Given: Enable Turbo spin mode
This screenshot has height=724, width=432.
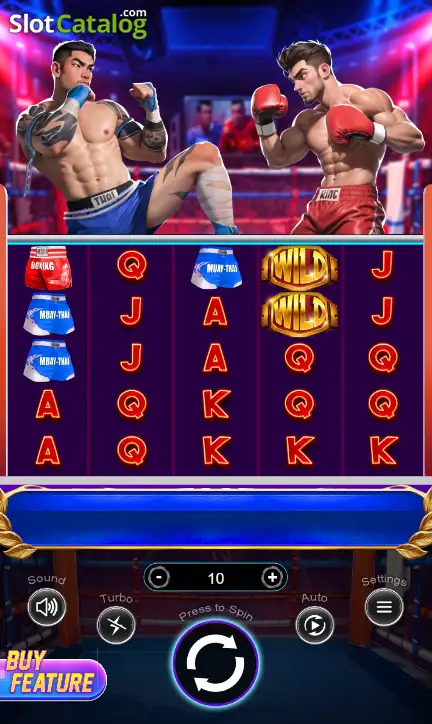Looking at the screenshot, I should (116, 625).
